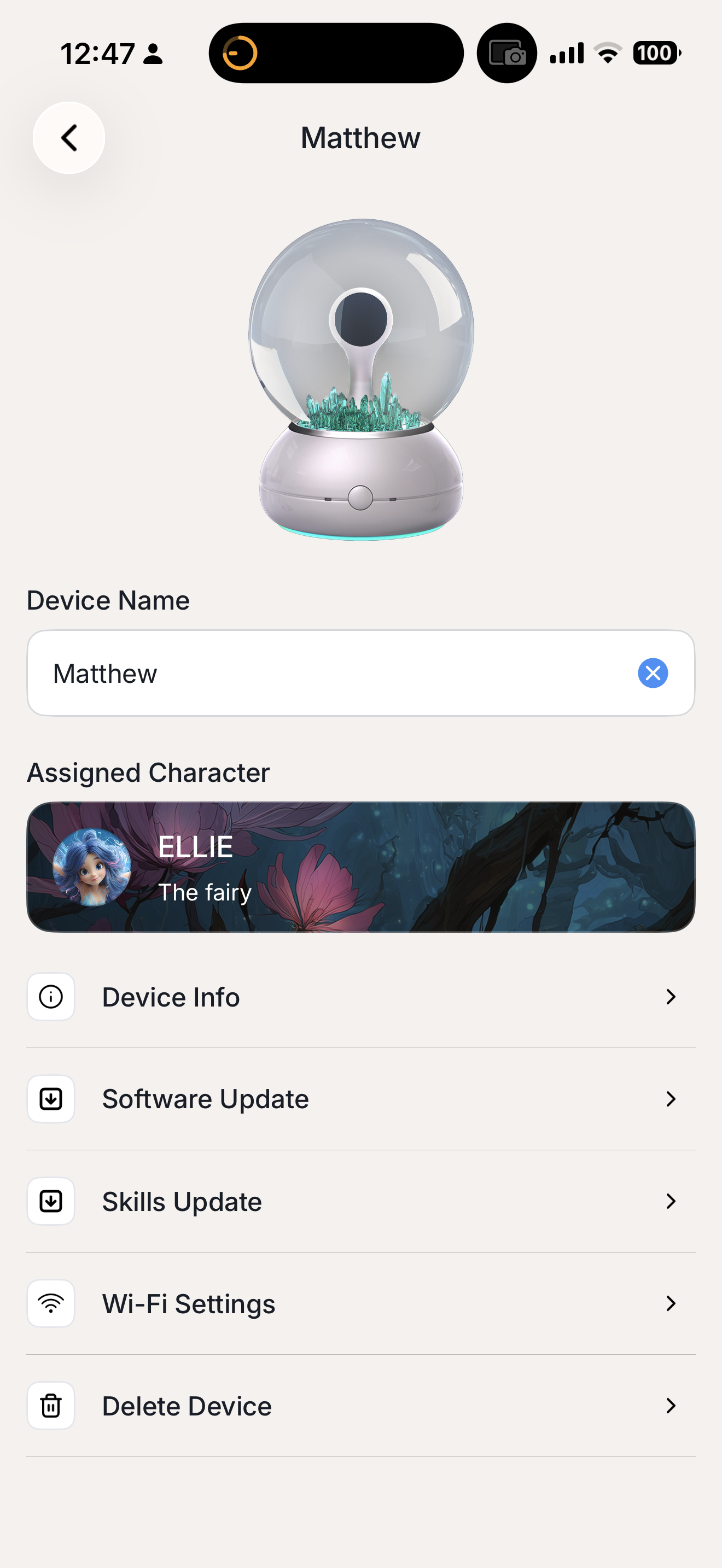Open the assigned character ELLIE card

[x=360, y=867]
